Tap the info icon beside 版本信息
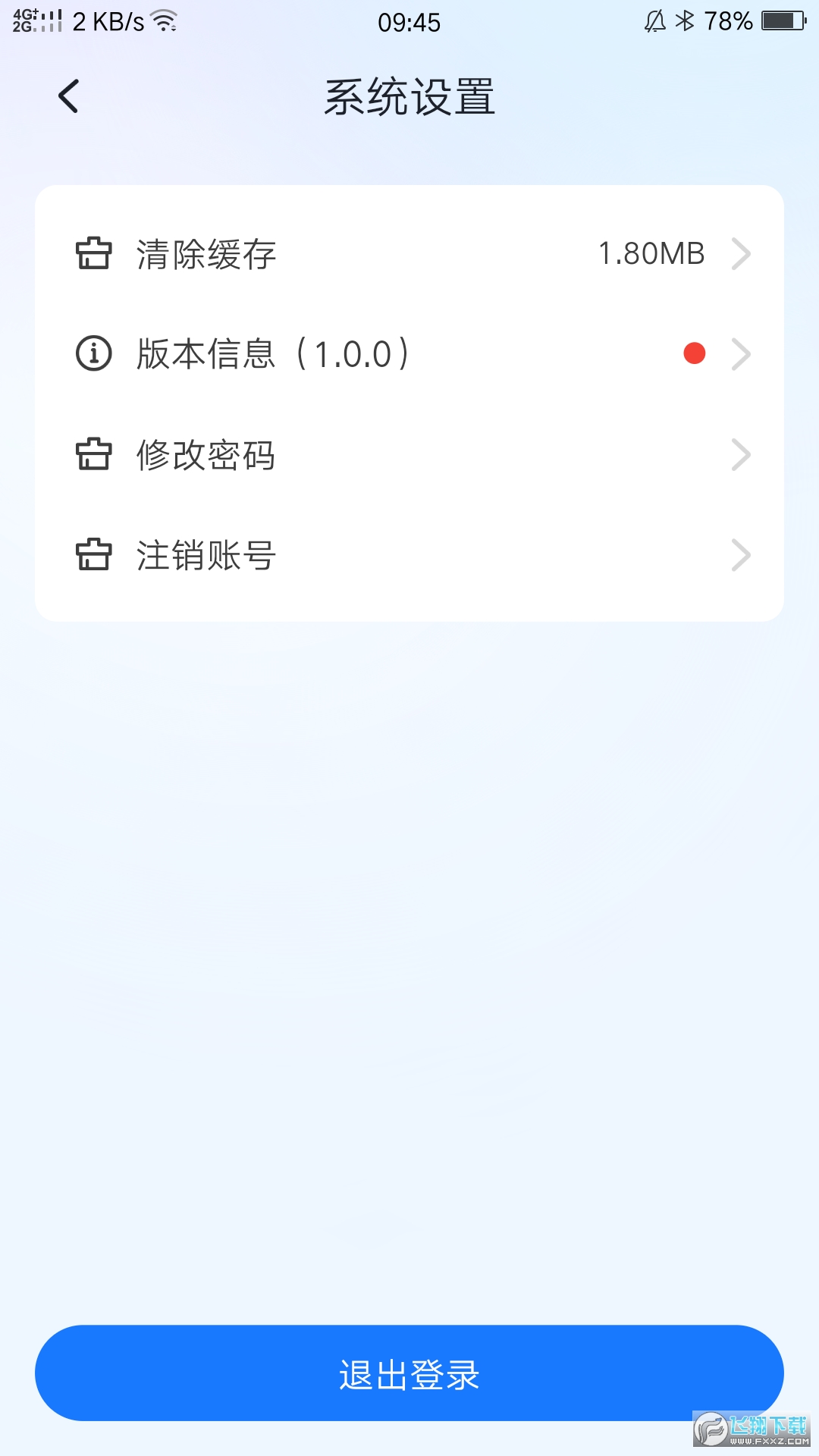Screen dimensions: 819x1456 93,353
